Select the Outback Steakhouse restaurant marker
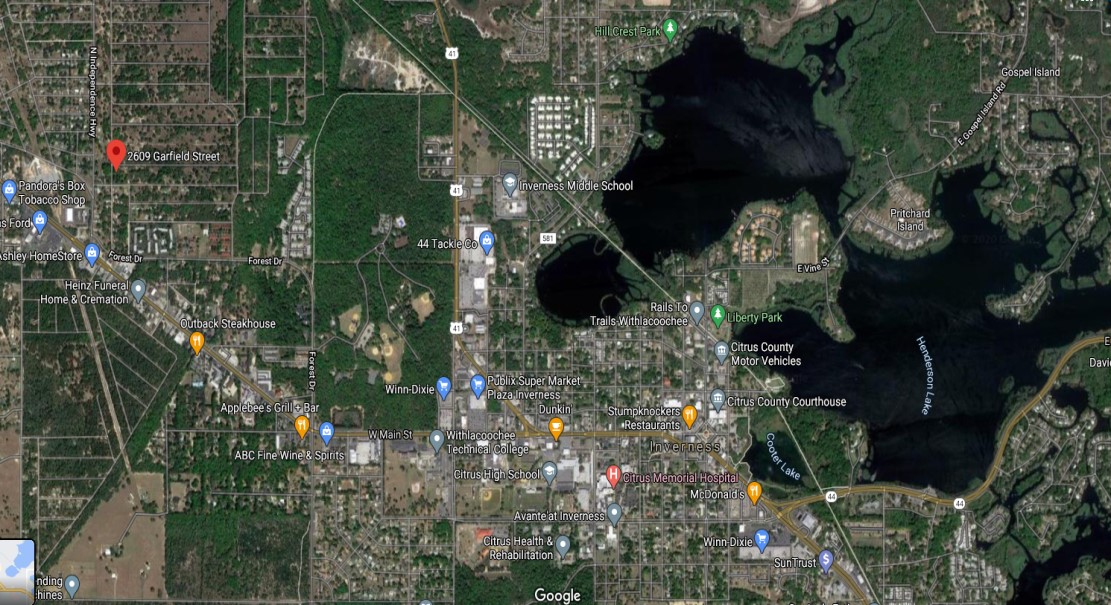 coord(197,341)
